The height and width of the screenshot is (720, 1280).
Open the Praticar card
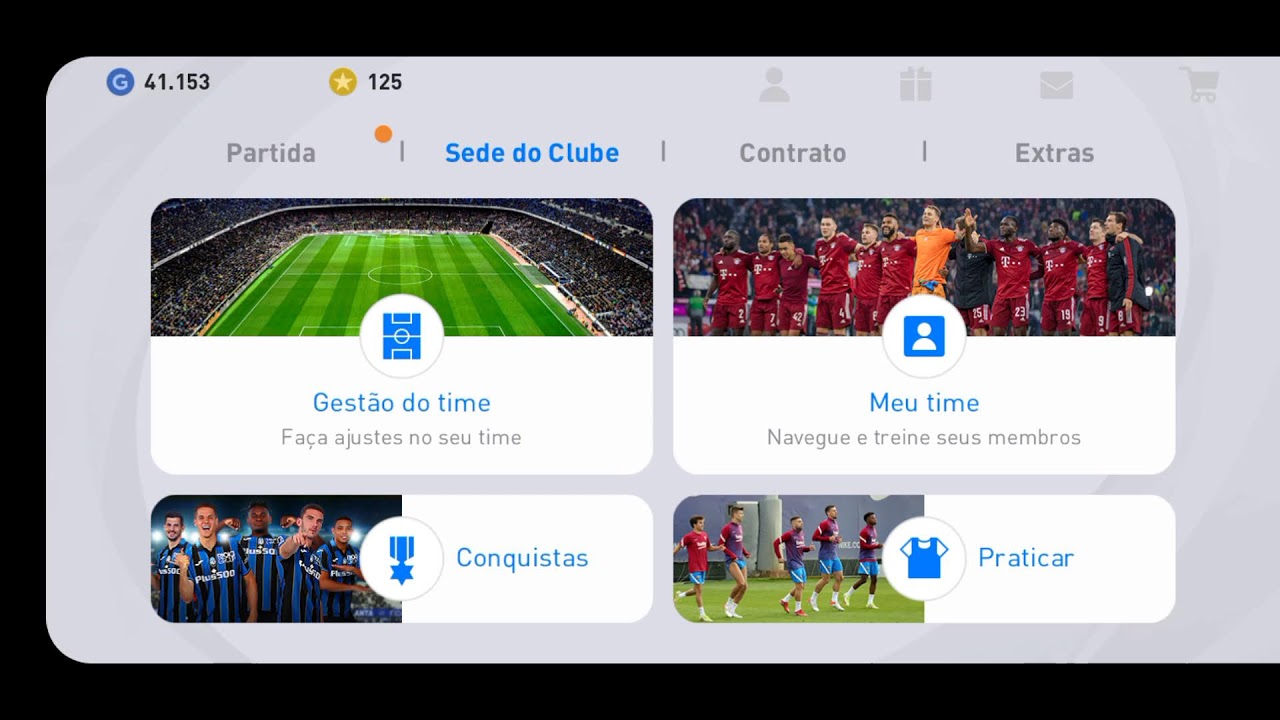pos(923,558)
